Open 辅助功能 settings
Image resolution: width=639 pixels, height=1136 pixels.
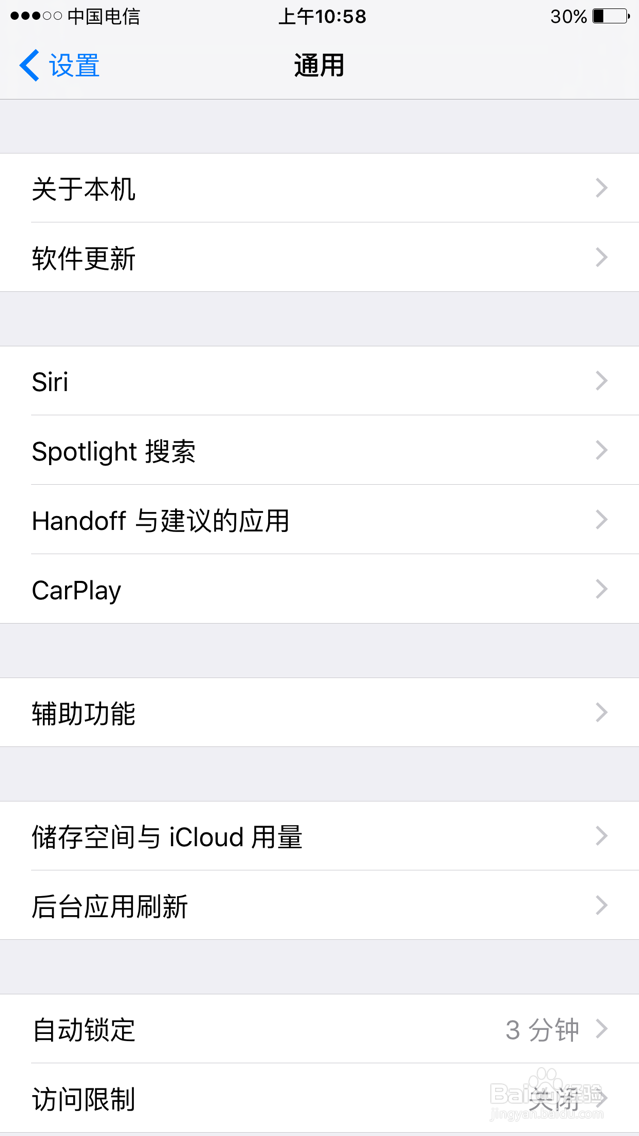tap(320, 713)
